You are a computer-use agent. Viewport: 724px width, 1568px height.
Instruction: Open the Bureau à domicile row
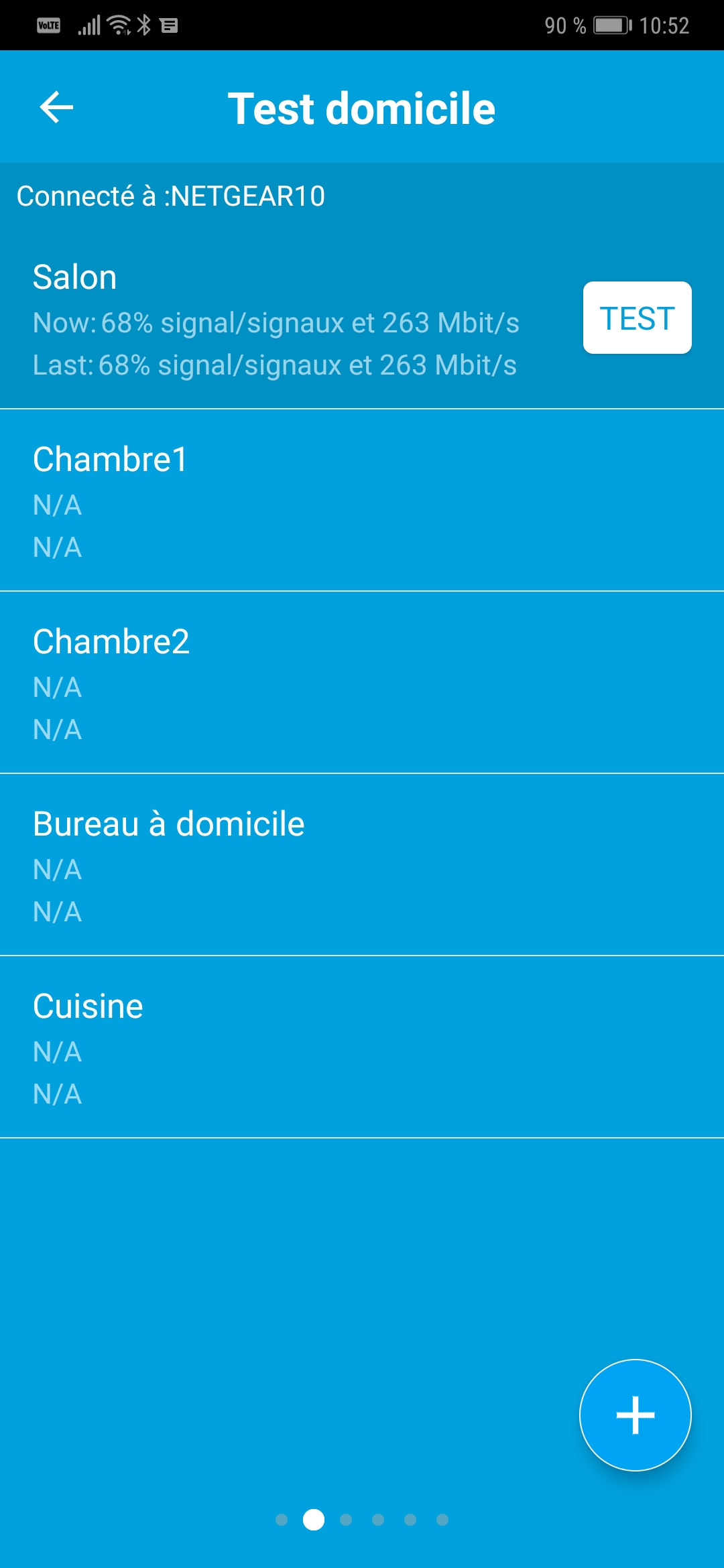(x=362, y=865)
